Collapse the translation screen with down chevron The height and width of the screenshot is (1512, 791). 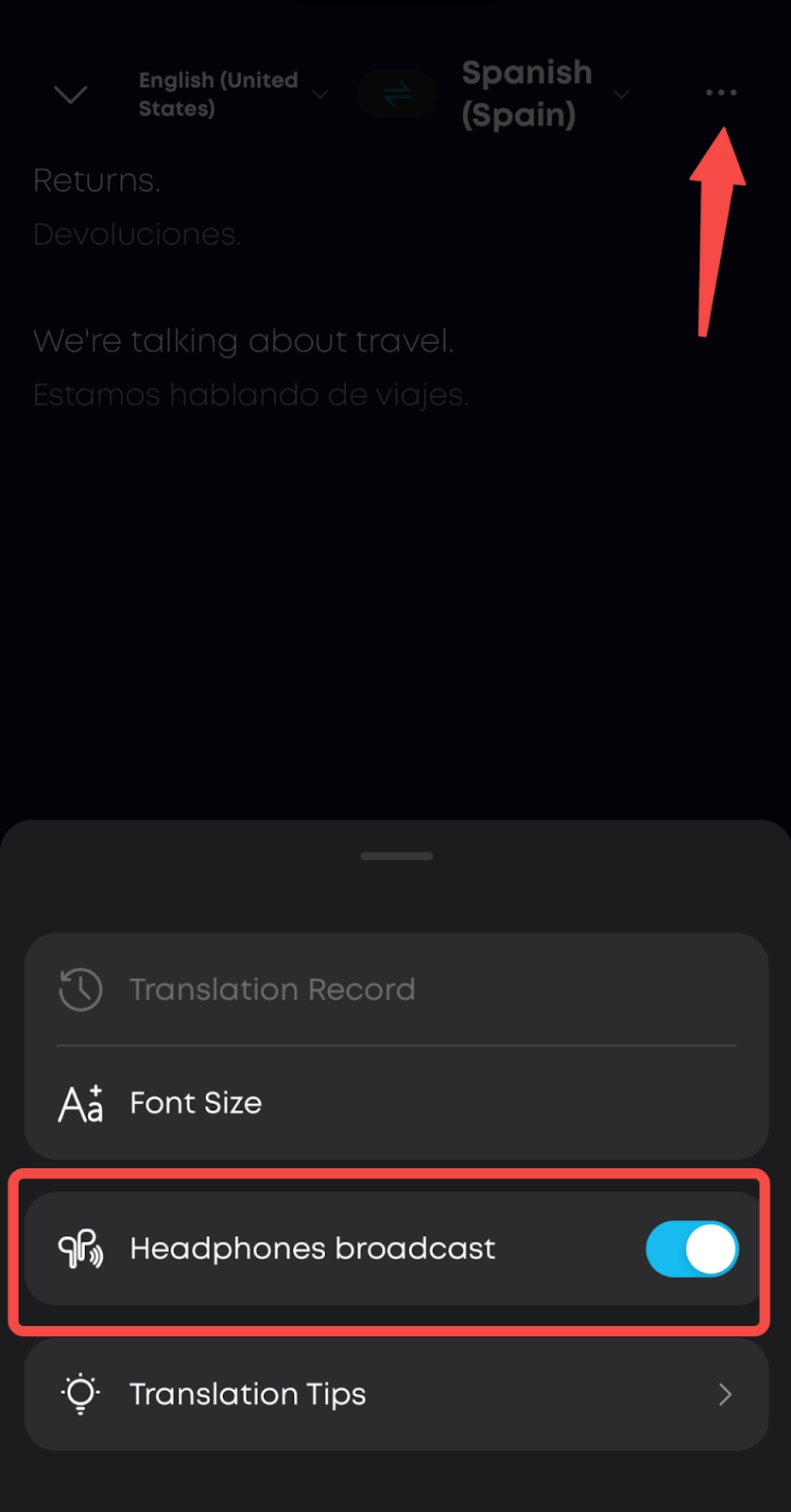click(x=71, y=94)
